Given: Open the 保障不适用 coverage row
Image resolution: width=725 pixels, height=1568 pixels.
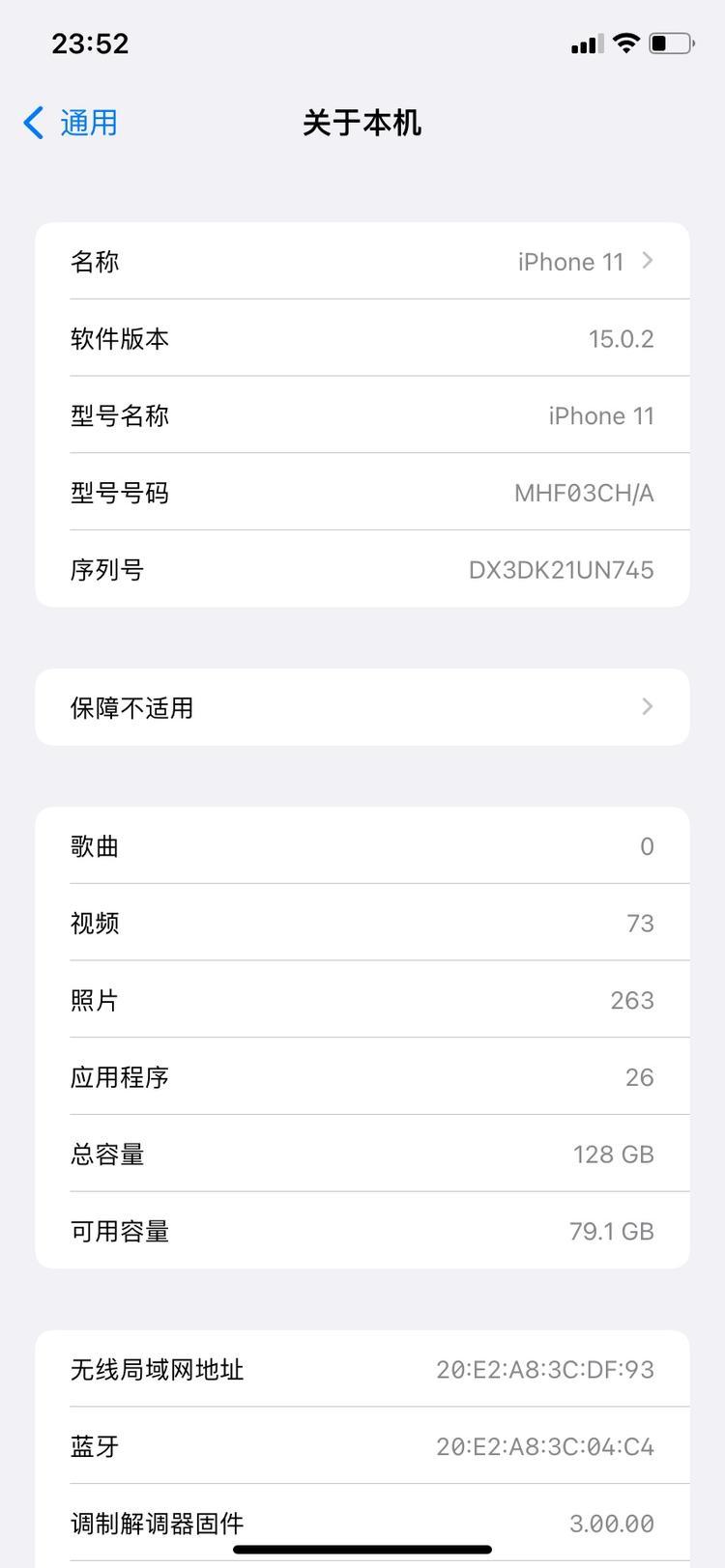Looking at the screenshot, I should tap(362, 707).
